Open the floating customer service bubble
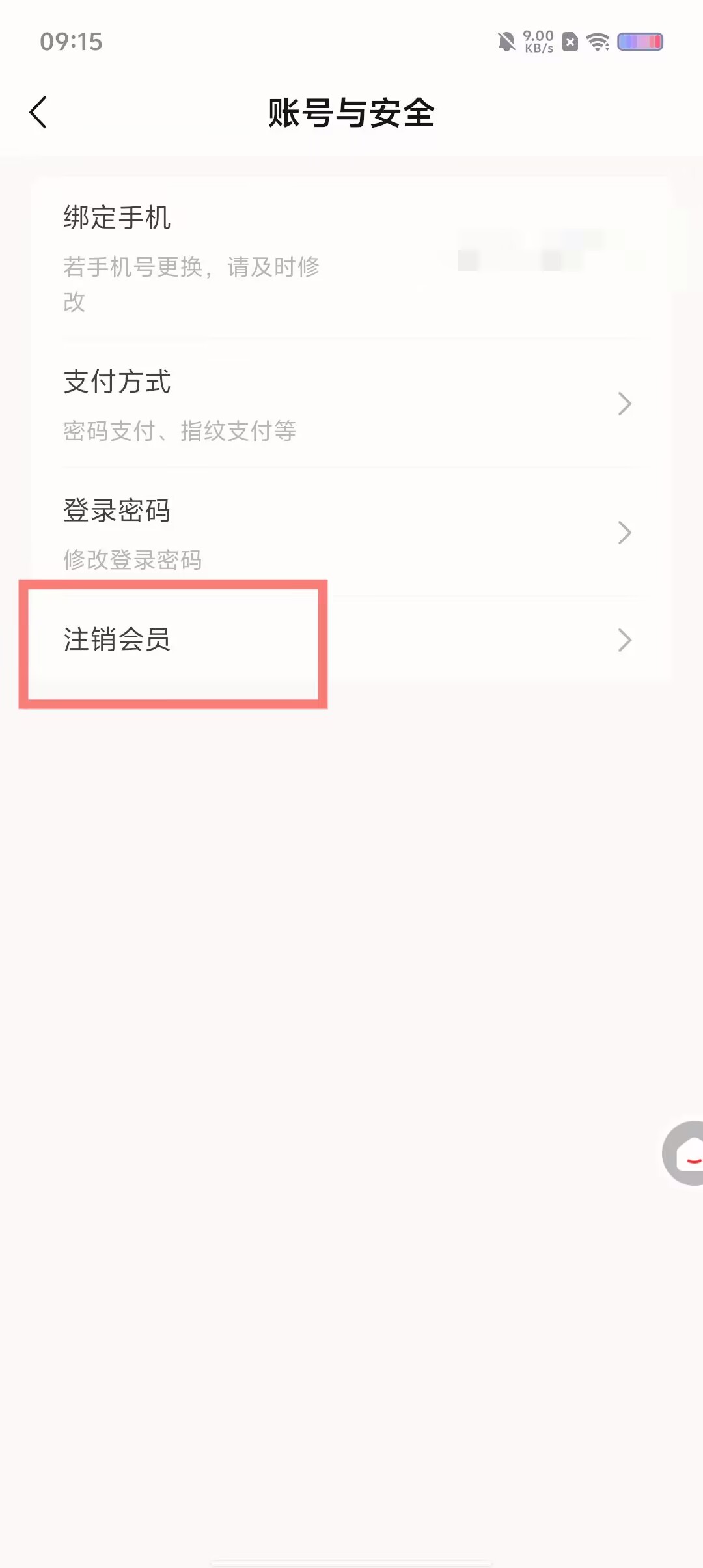Screen dimensions: 703x1568 (685, 1153)
